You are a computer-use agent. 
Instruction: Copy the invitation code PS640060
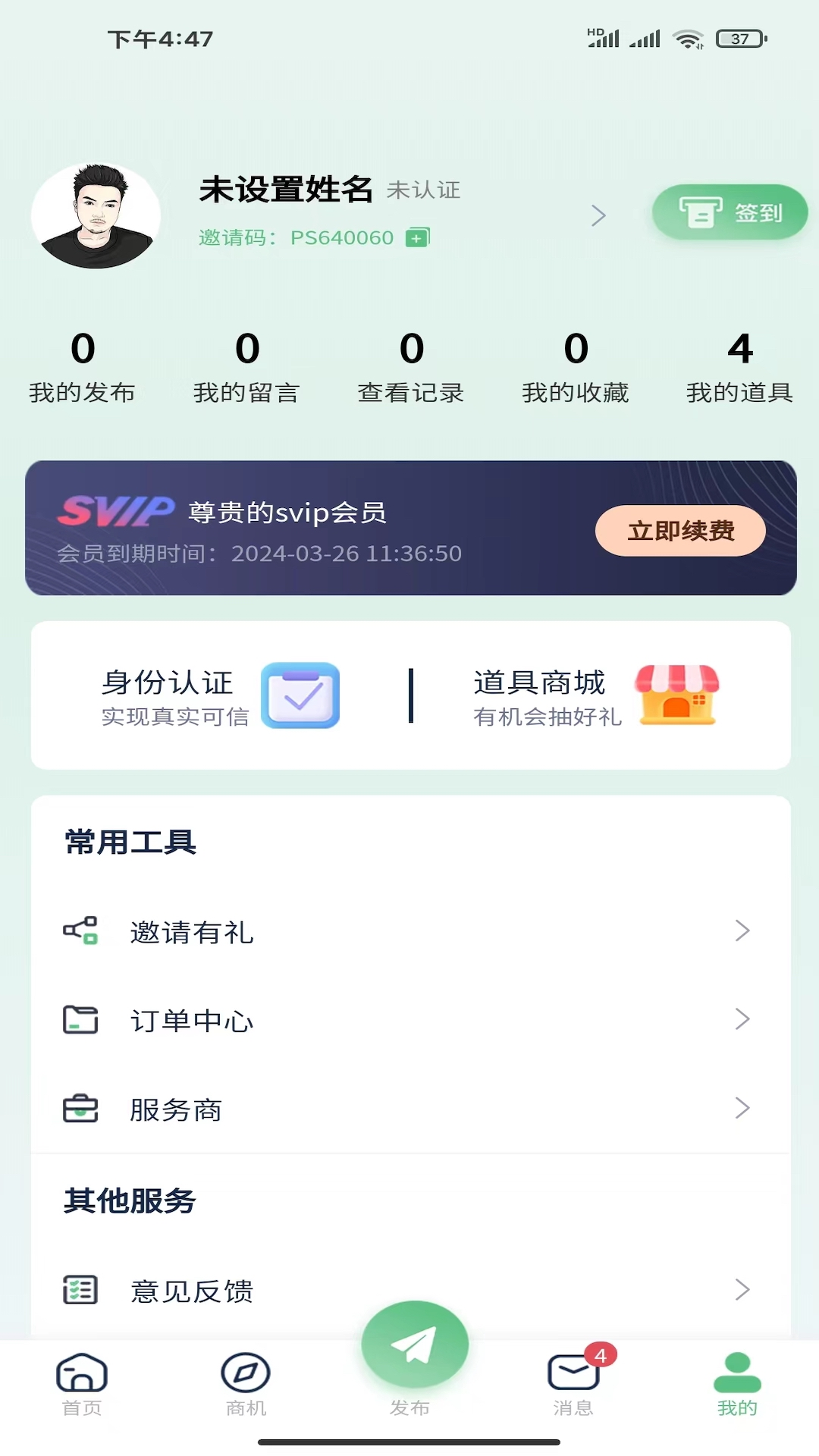coord(416,237)
